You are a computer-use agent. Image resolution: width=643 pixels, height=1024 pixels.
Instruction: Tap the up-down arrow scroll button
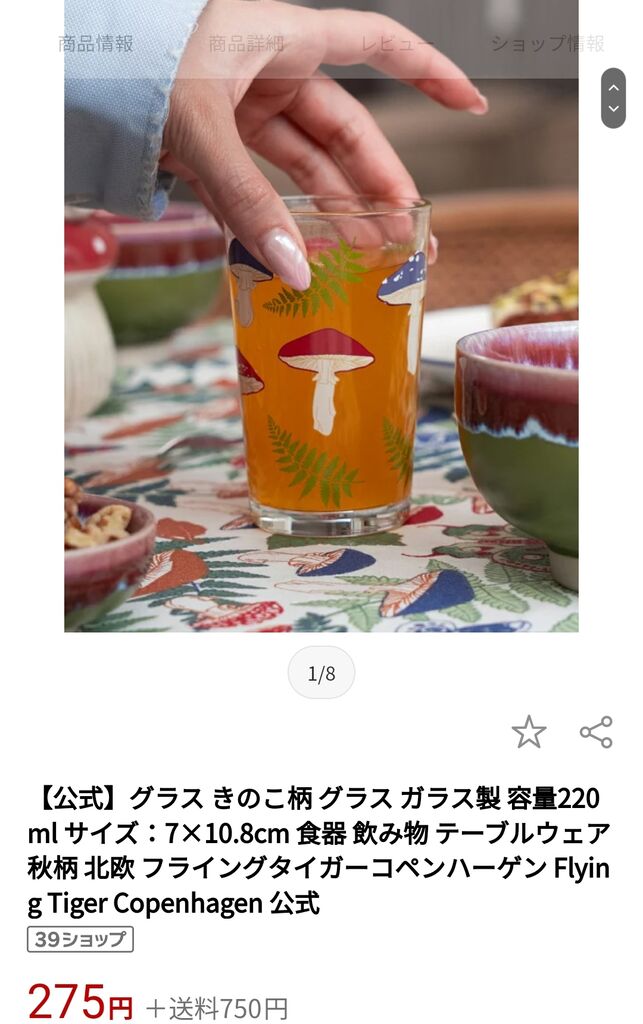(x=613, y=98)
